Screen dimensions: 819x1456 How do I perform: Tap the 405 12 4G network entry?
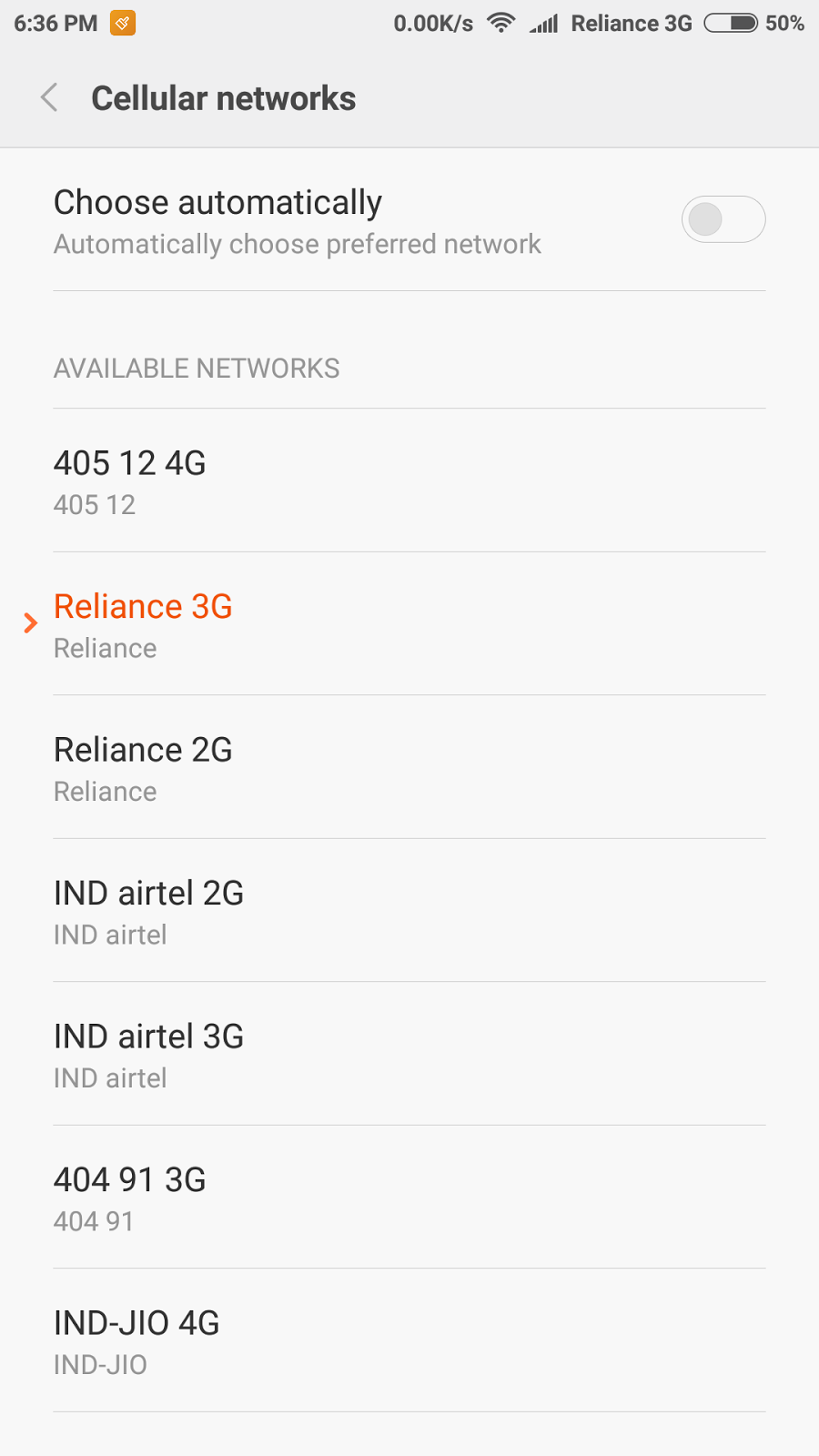[130, 480]
